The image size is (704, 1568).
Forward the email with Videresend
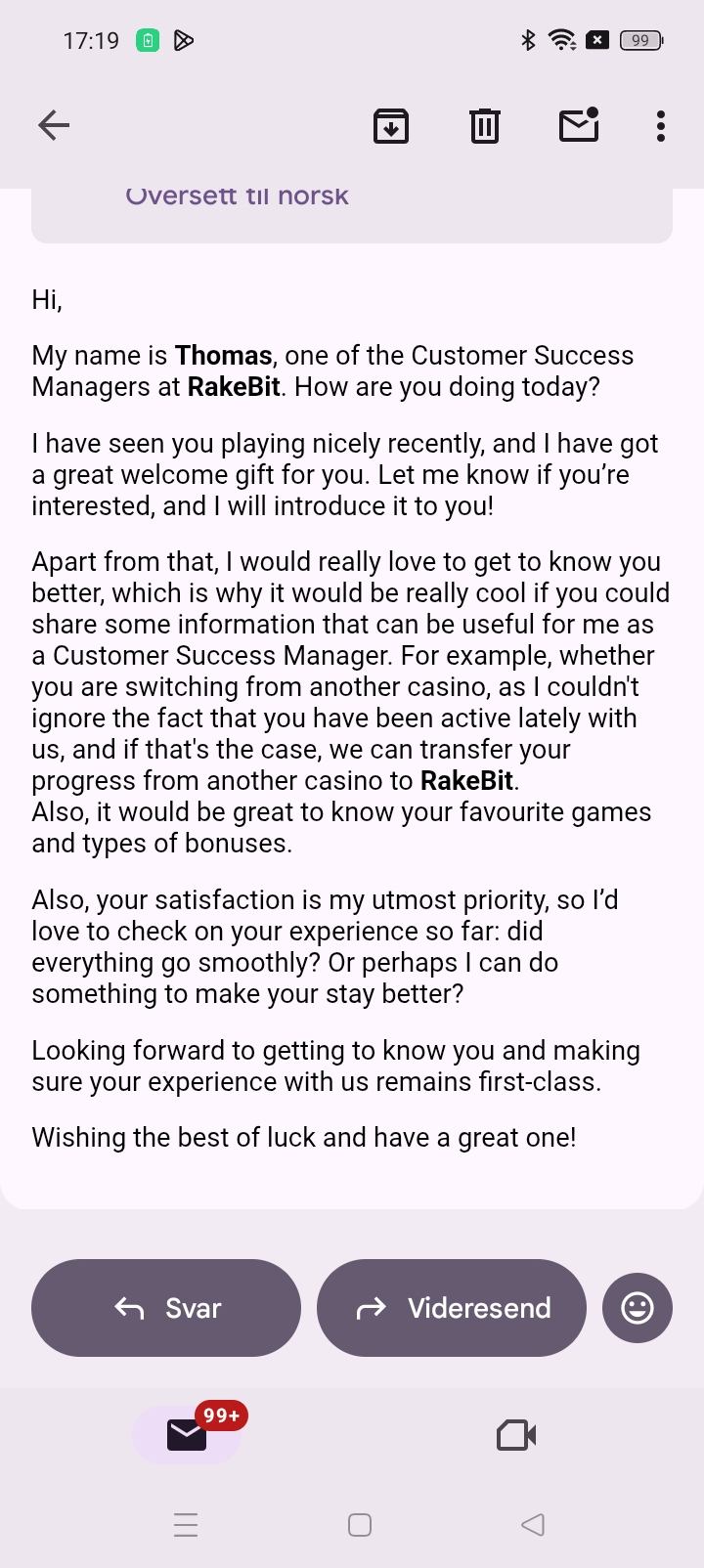point(452,1308)
